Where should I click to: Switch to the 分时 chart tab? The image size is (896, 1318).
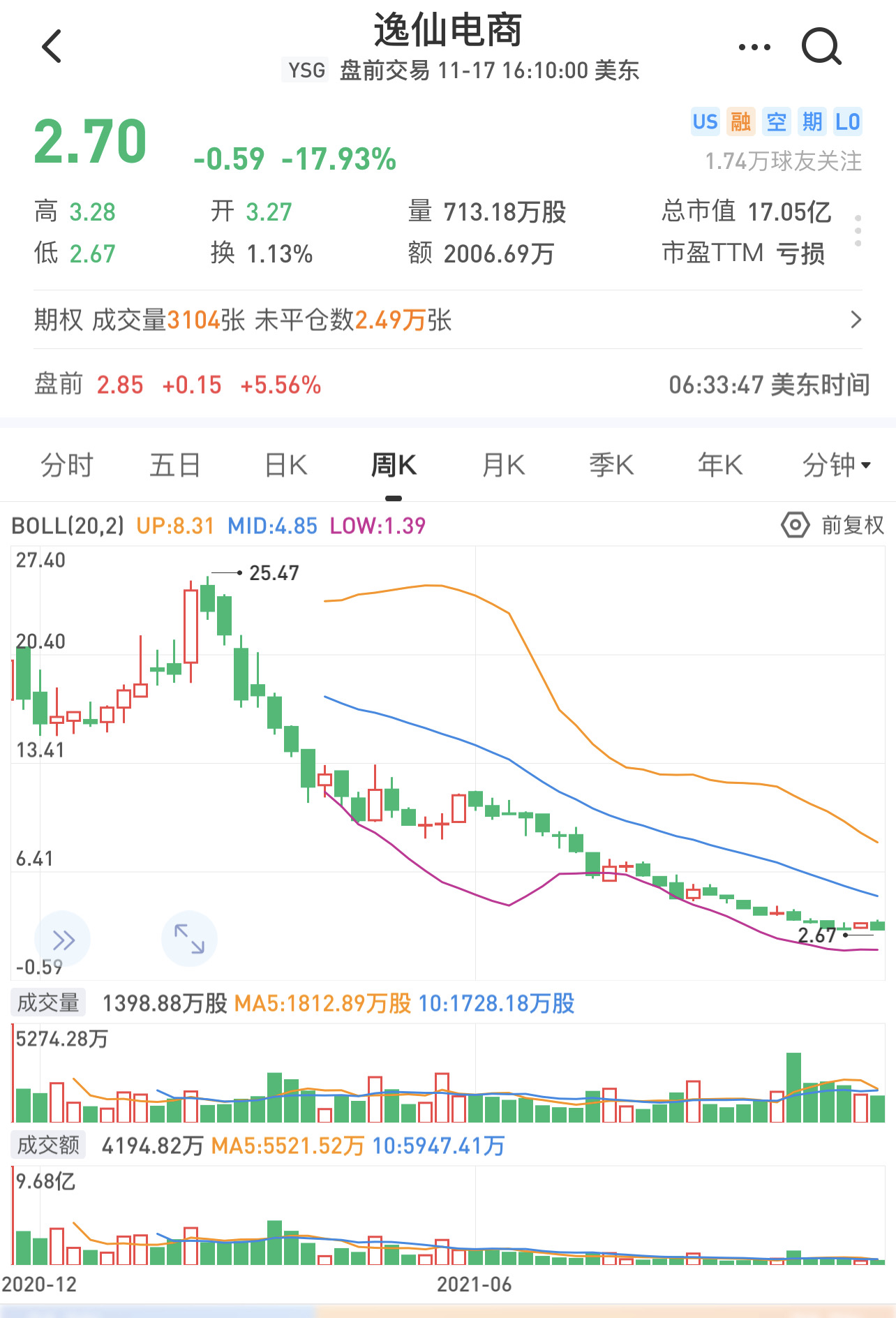tap(66, 465)
